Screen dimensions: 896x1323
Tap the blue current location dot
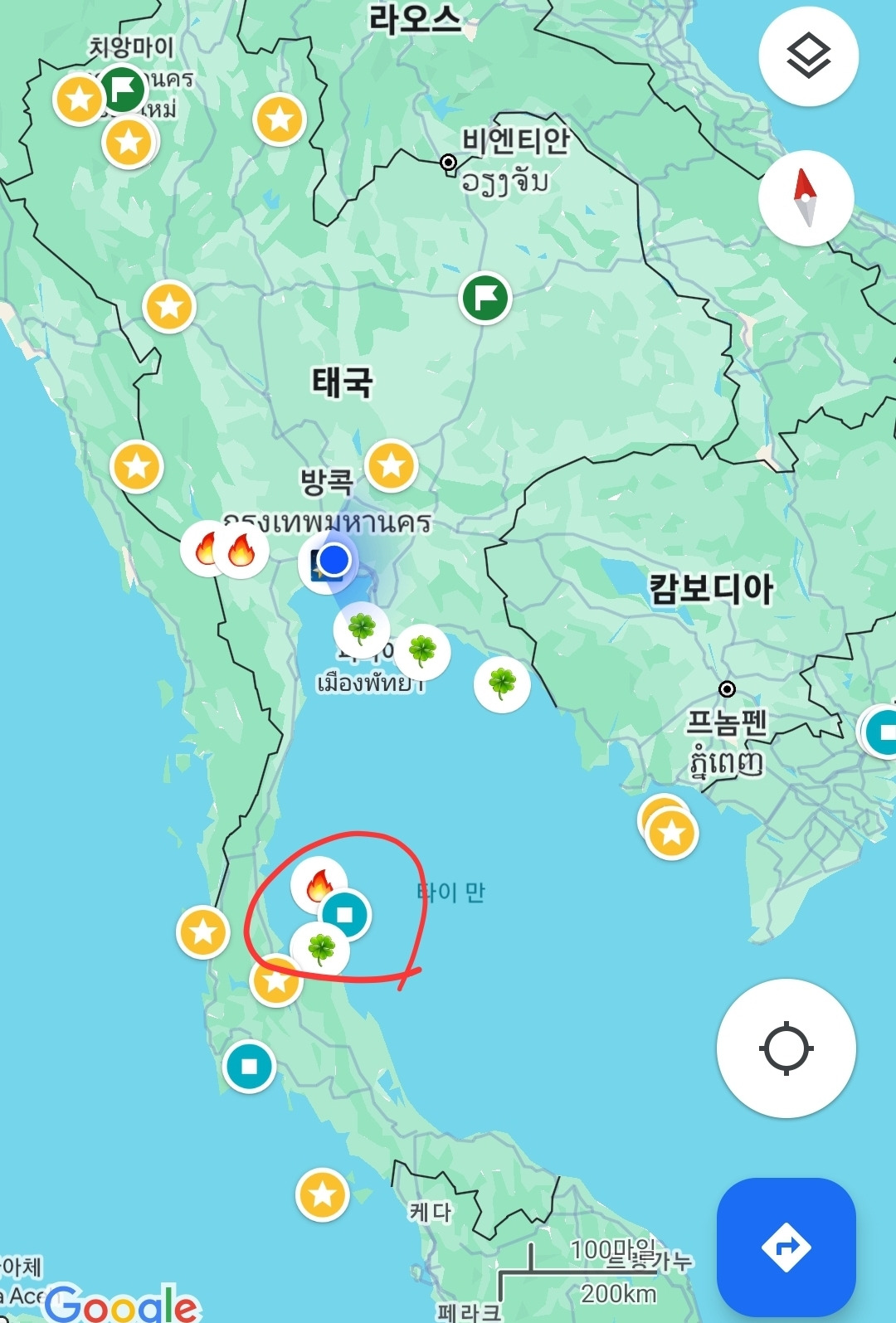(x=334, y=560)
